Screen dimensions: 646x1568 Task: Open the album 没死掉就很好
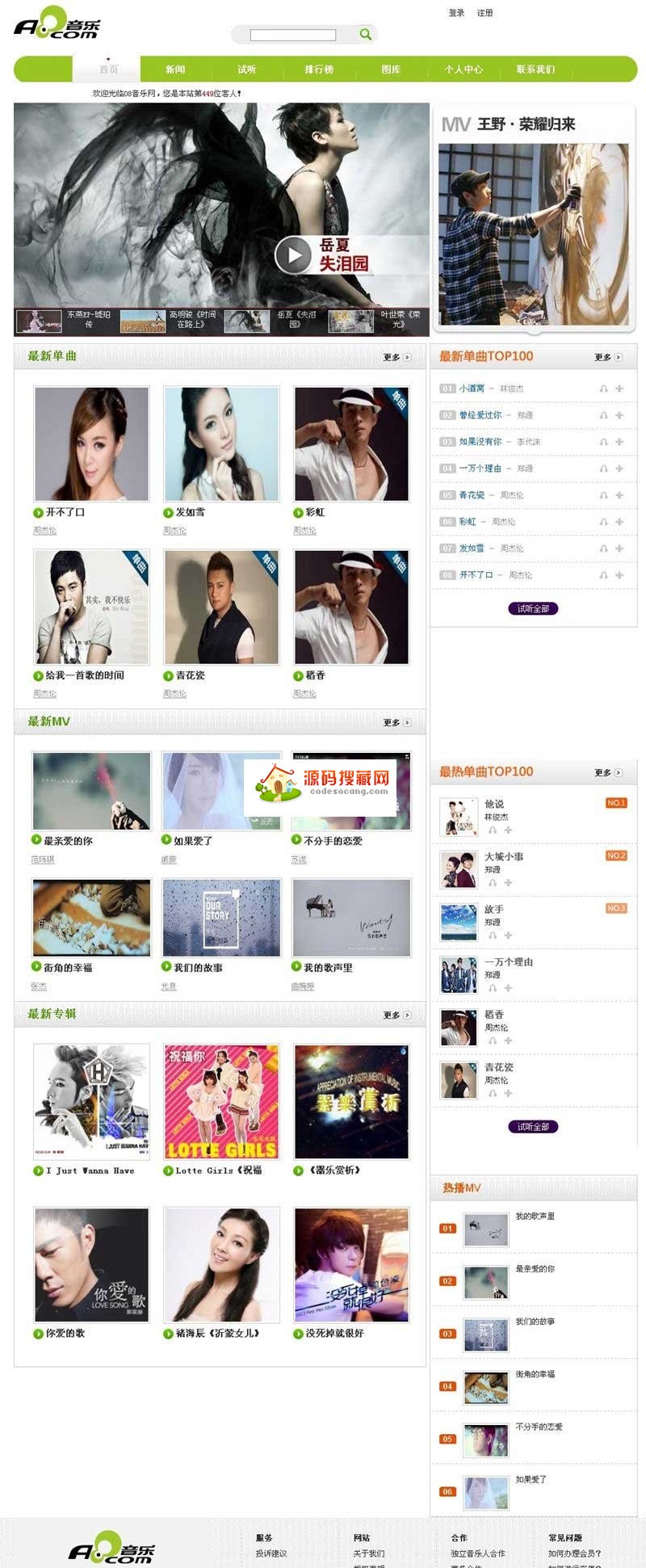(334, 1333)
